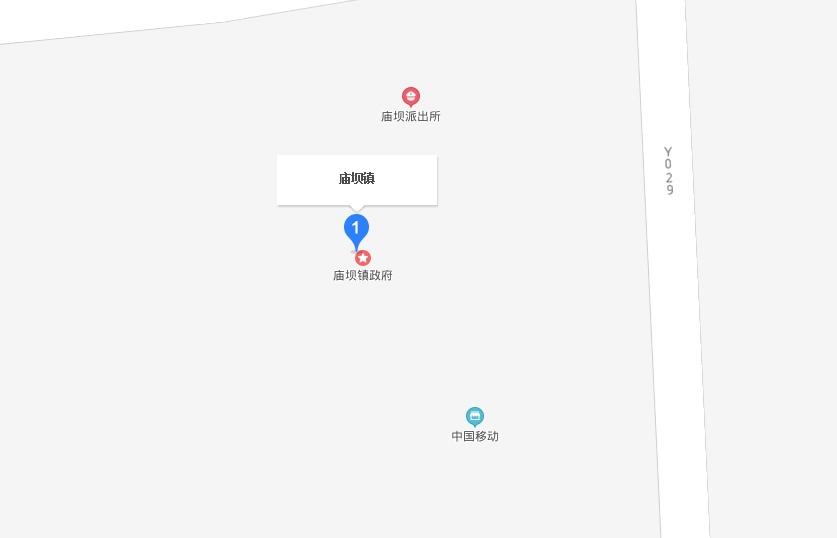Tap the blue location pin numbered 1

click(356, 229)
